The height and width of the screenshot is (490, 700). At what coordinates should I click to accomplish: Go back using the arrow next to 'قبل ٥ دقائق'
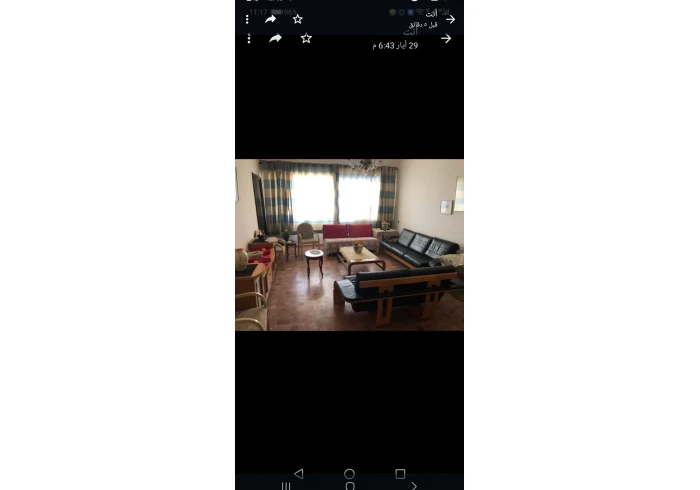(450, 19)
